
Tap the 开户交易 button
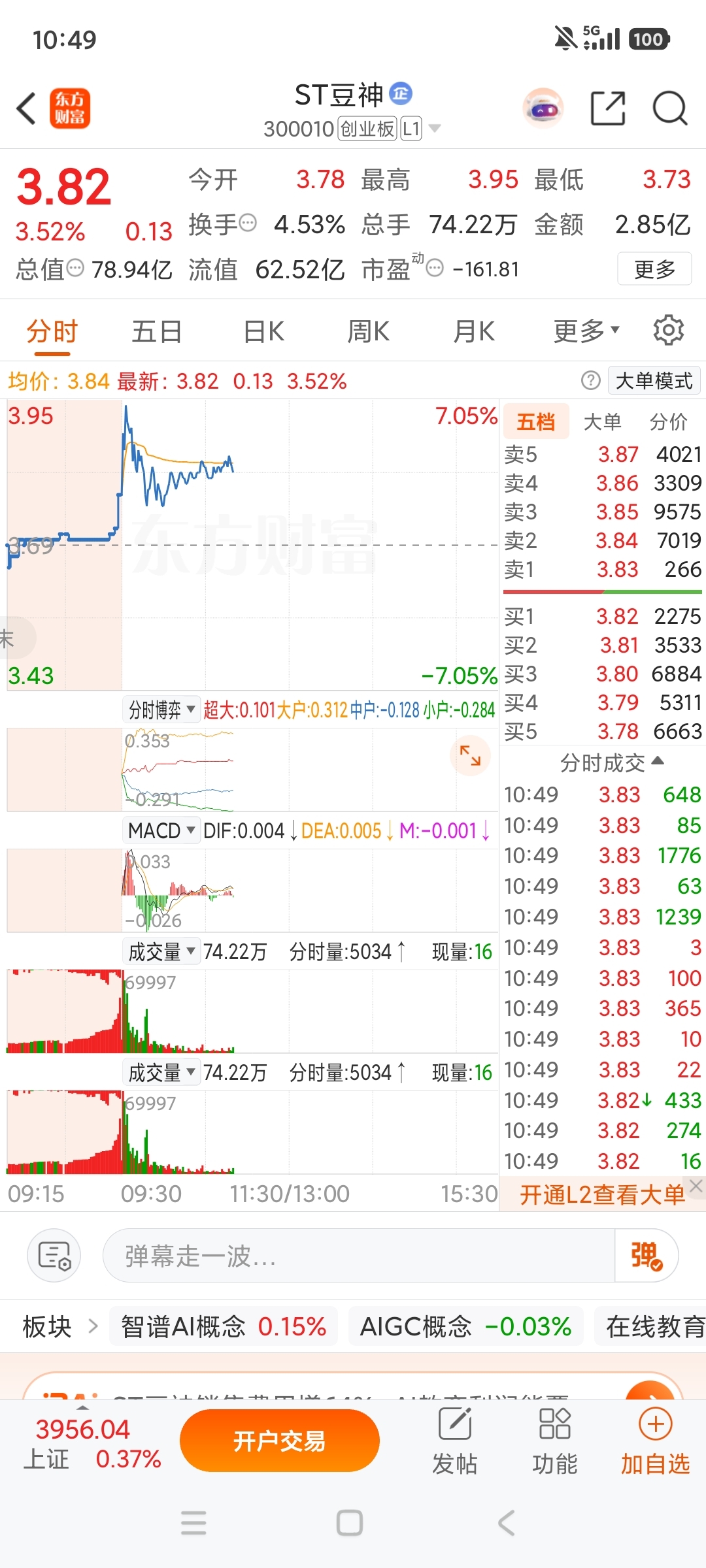point(280,1441)
